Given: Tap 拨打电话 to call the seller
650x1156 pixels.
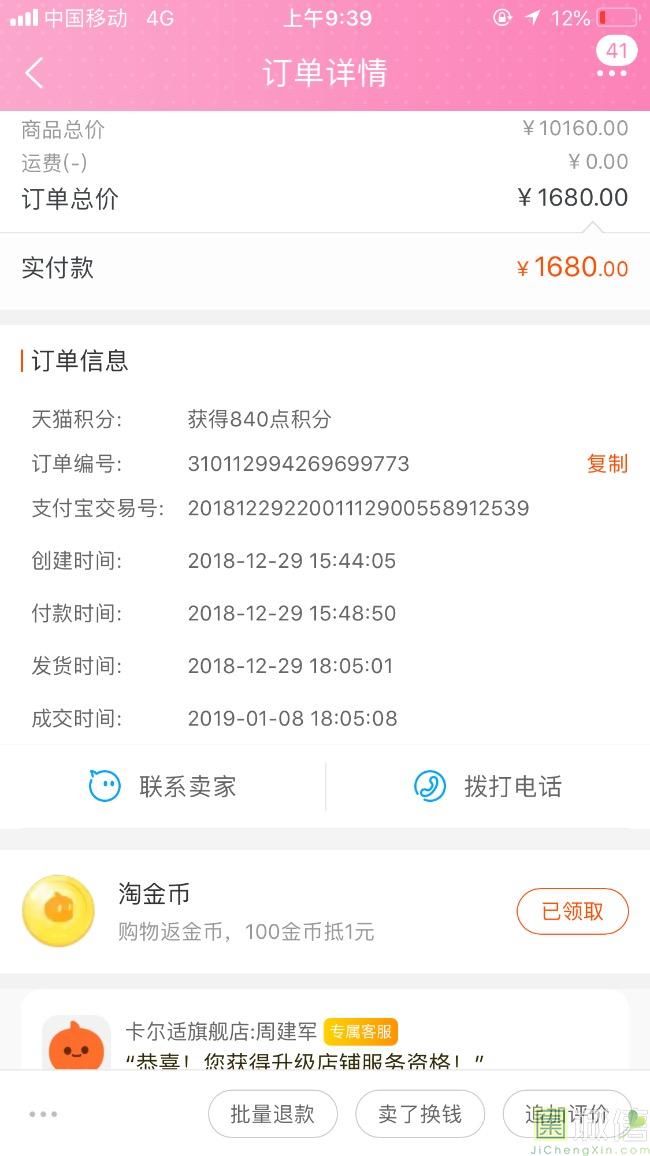Looking at the screenshot, I should pyautogui.click(x=488, y=787).
